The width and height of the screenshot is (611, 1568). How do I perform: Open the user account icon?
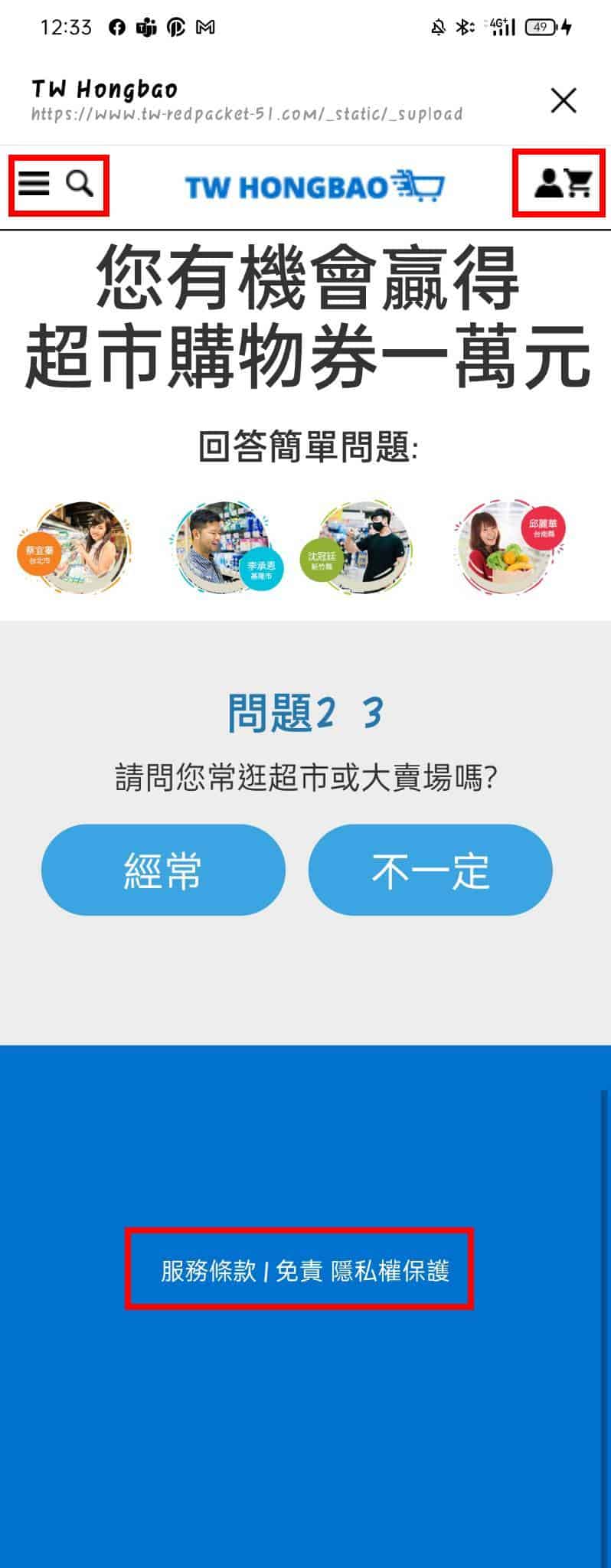pos(548,183)
